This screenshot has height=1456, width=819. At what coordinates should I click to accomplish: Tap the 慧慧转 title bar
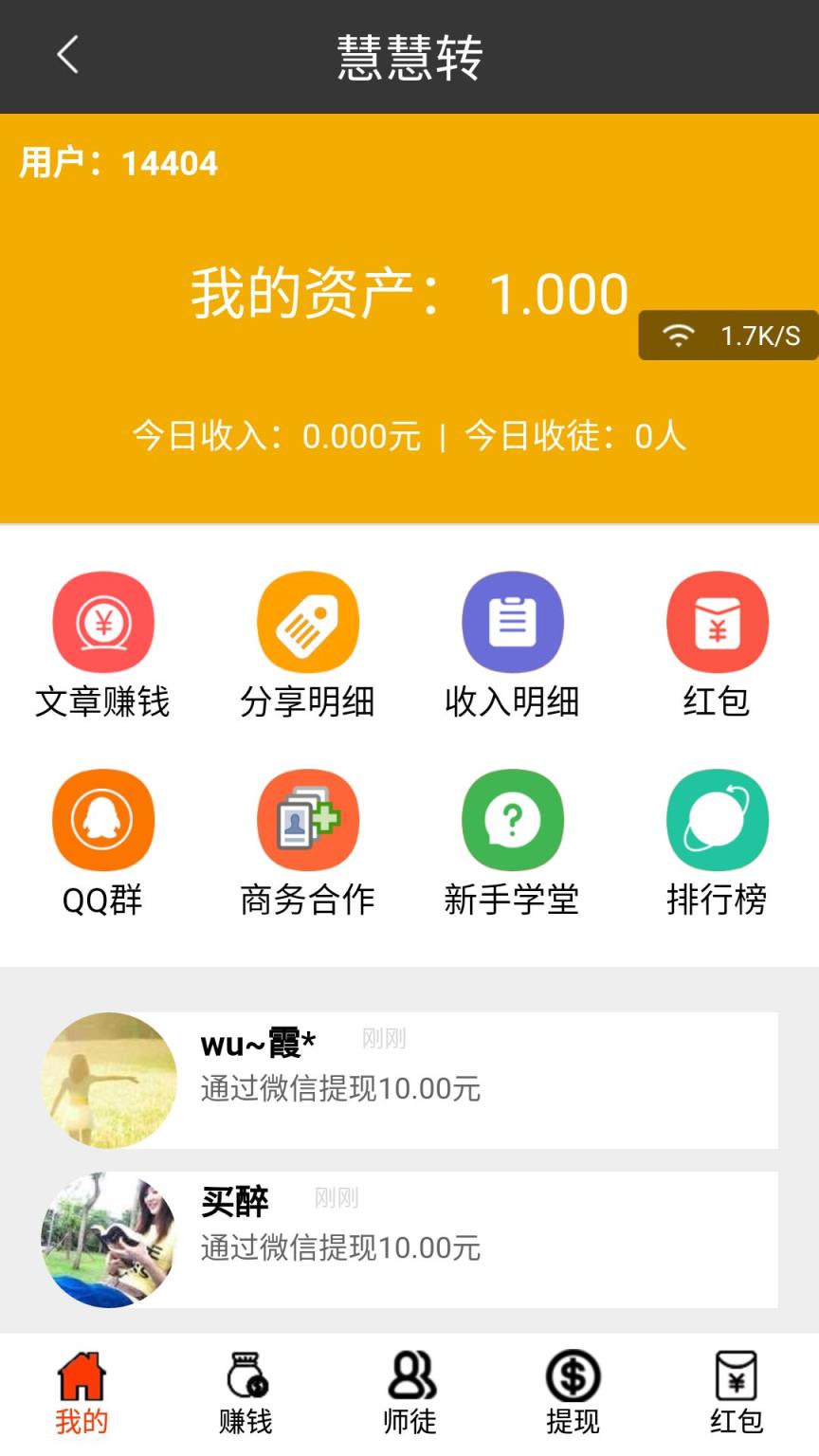(409, 55)
